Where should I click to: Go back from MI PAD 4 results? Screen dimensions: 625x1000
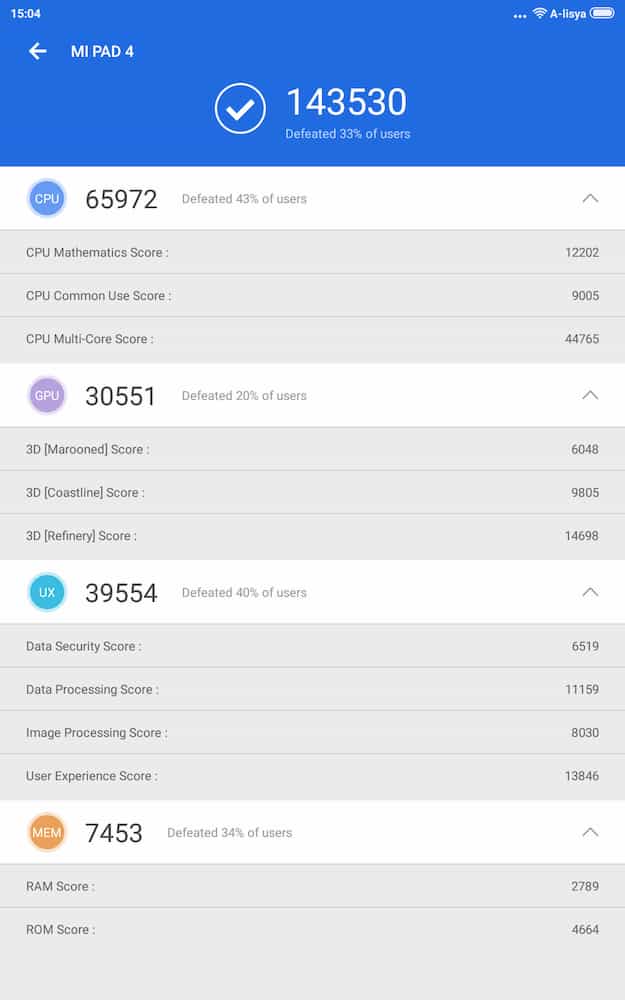point(38,51)
